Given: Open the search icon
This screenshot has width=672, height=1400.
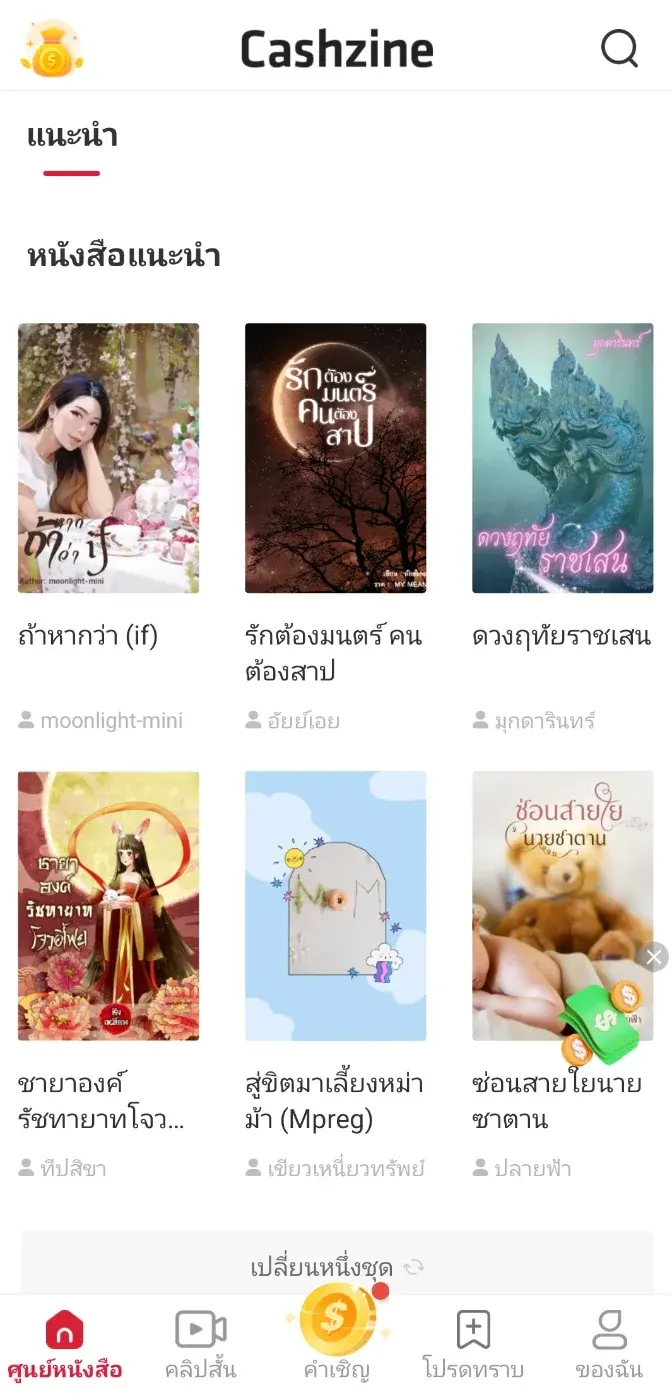Looking at the screenshot, I should tap(619, 48).
